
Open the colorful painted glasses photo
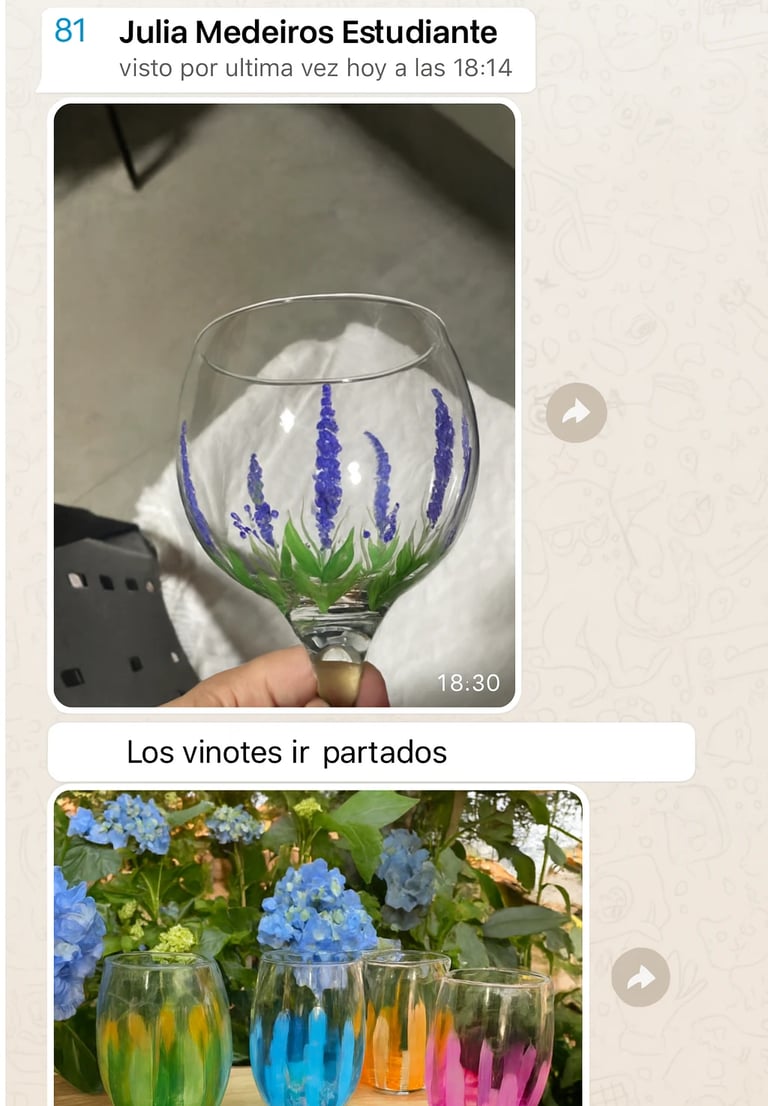317,945
